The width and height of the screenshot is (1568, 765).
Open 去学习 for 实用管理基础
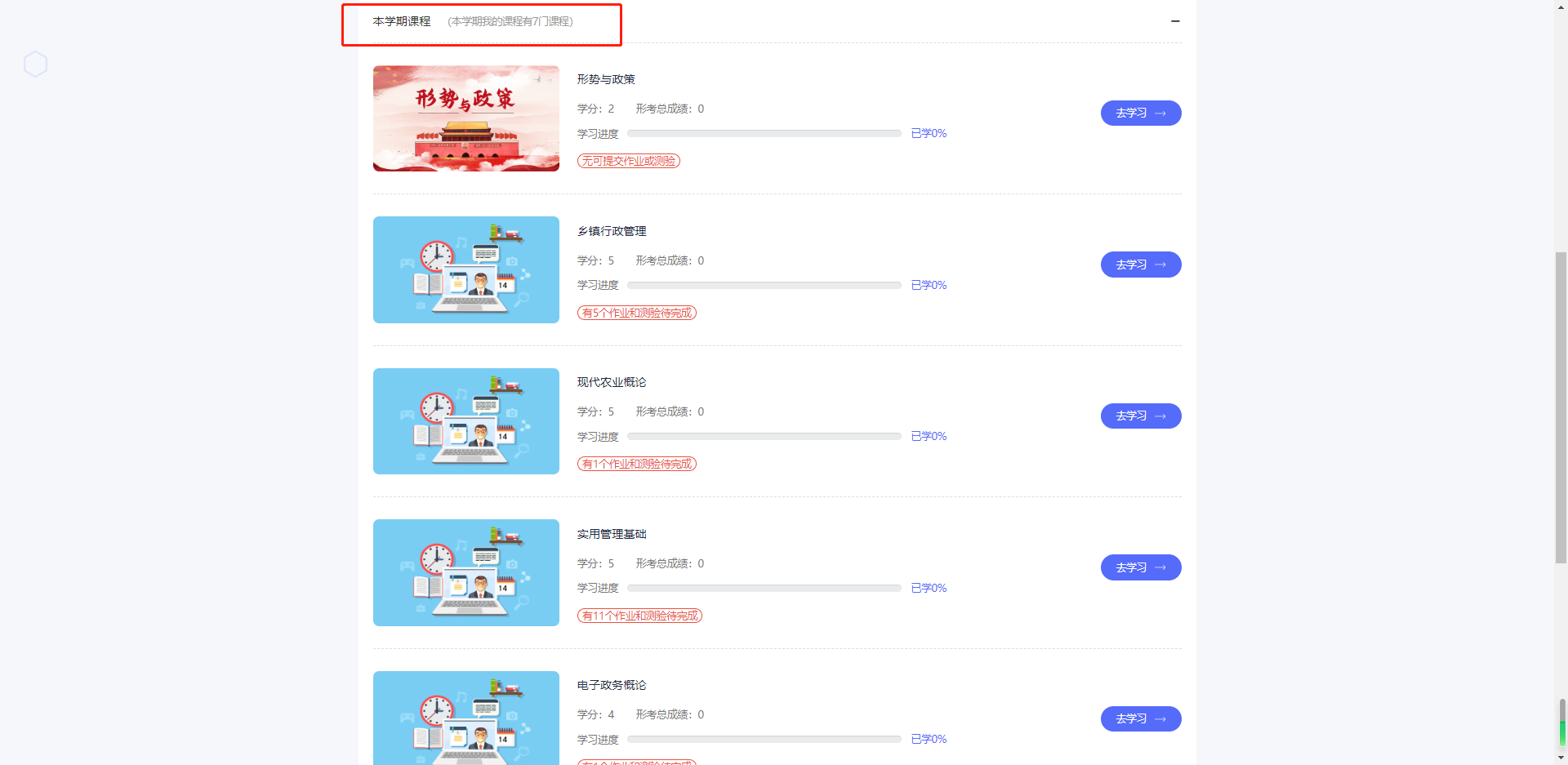[1140, 567]
